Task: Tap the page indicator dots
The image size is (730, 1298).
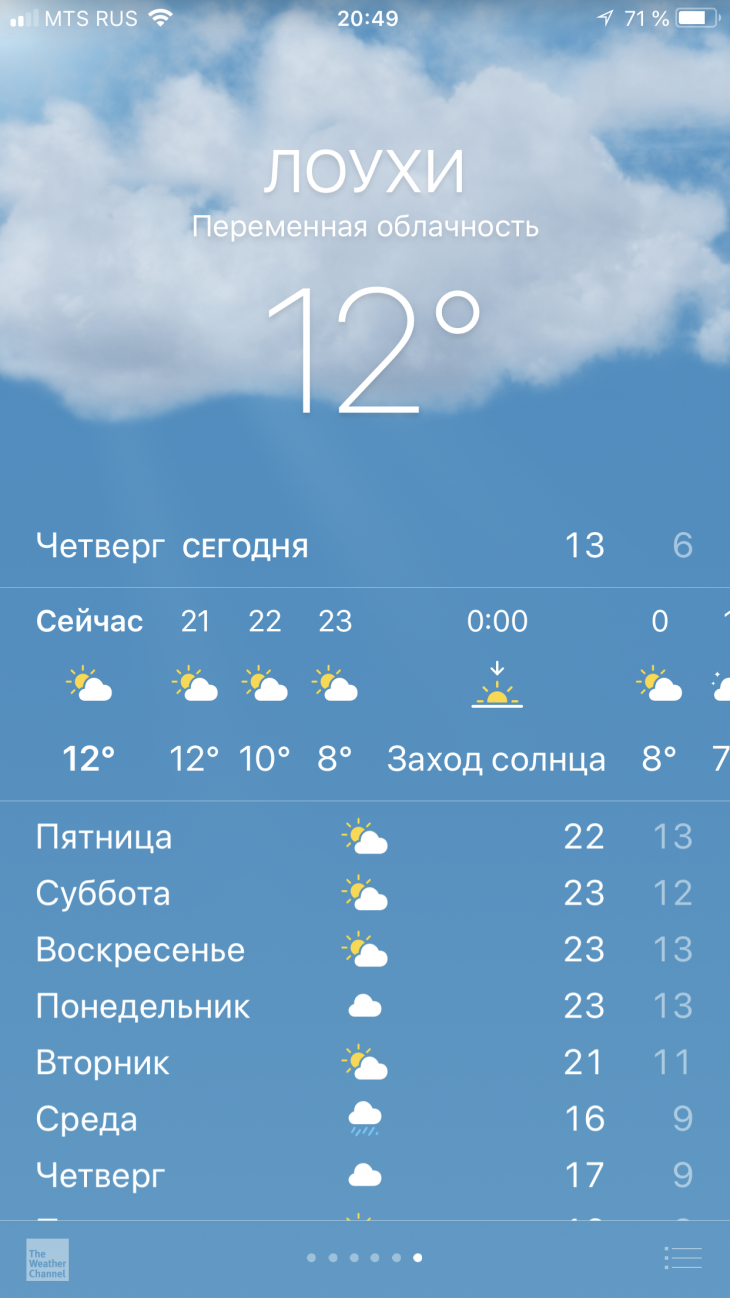Action: 364,1258
